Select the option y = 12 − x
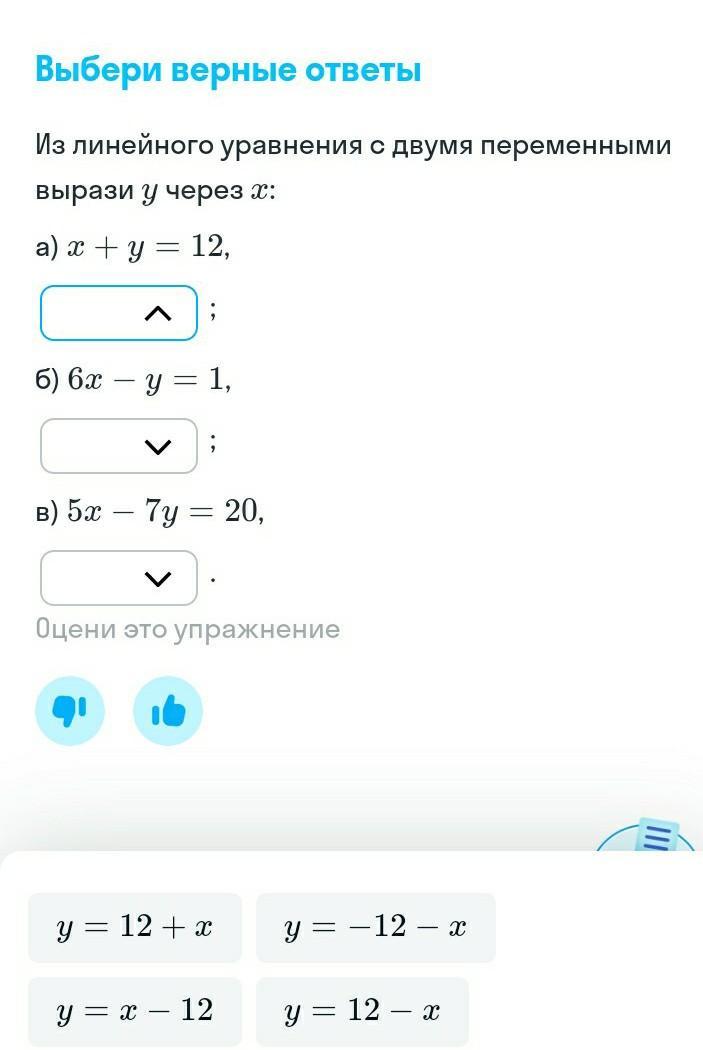703x1050 pixels. click(362, 1011)
